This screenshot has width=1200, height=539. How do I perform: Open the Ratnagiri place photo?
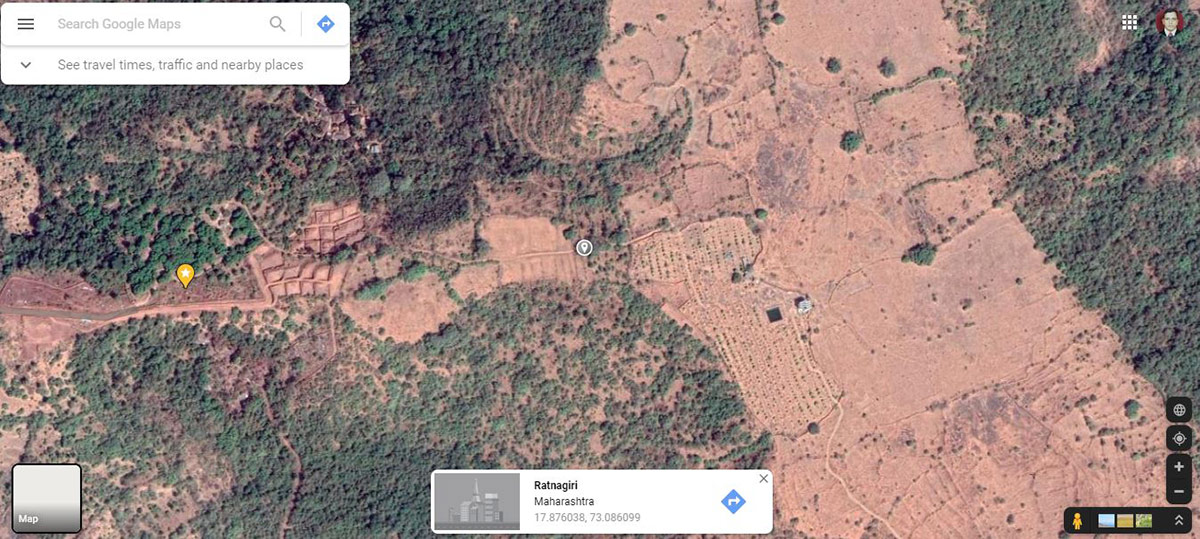(477, 502)
